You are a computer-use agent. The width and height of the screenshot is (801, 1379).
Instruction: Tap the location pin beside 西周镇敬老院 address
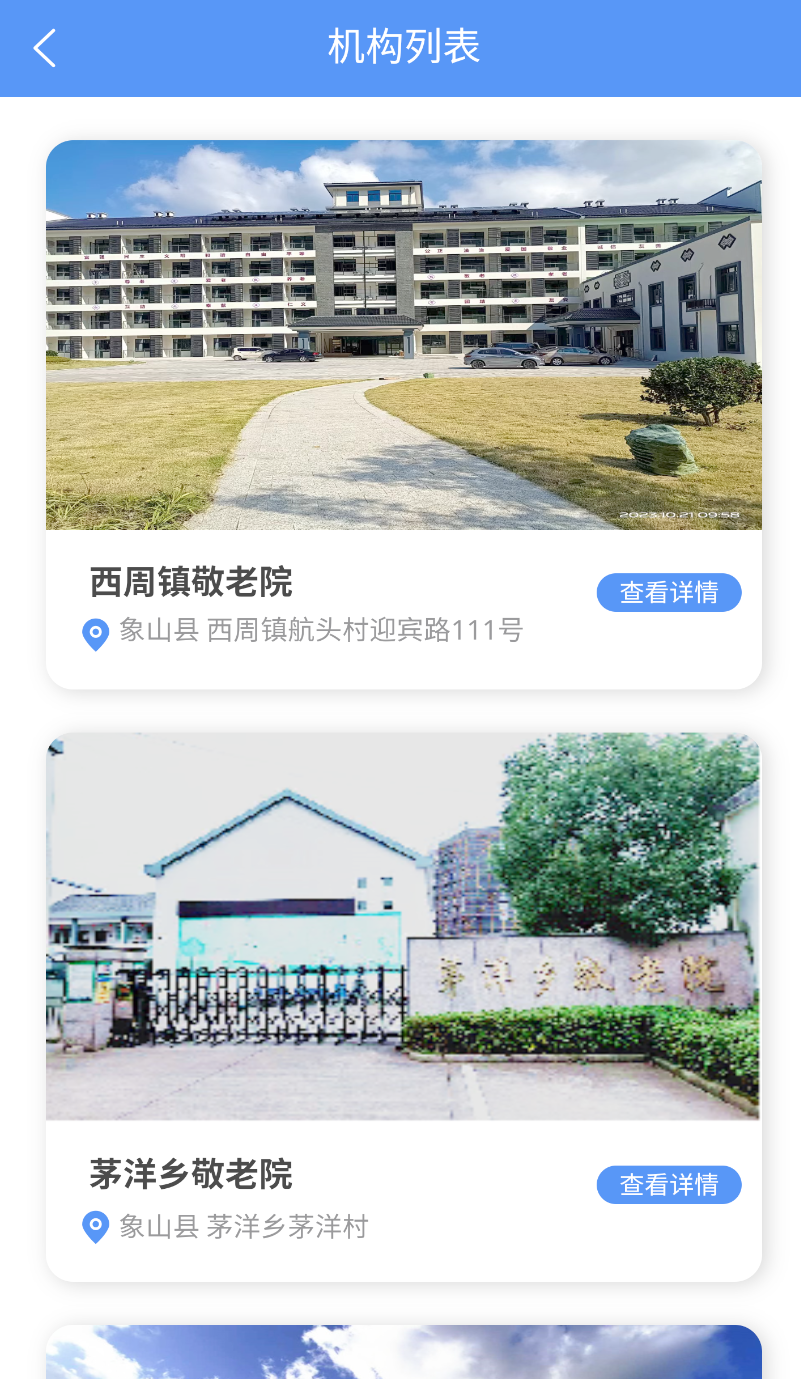tap(95, 635)
